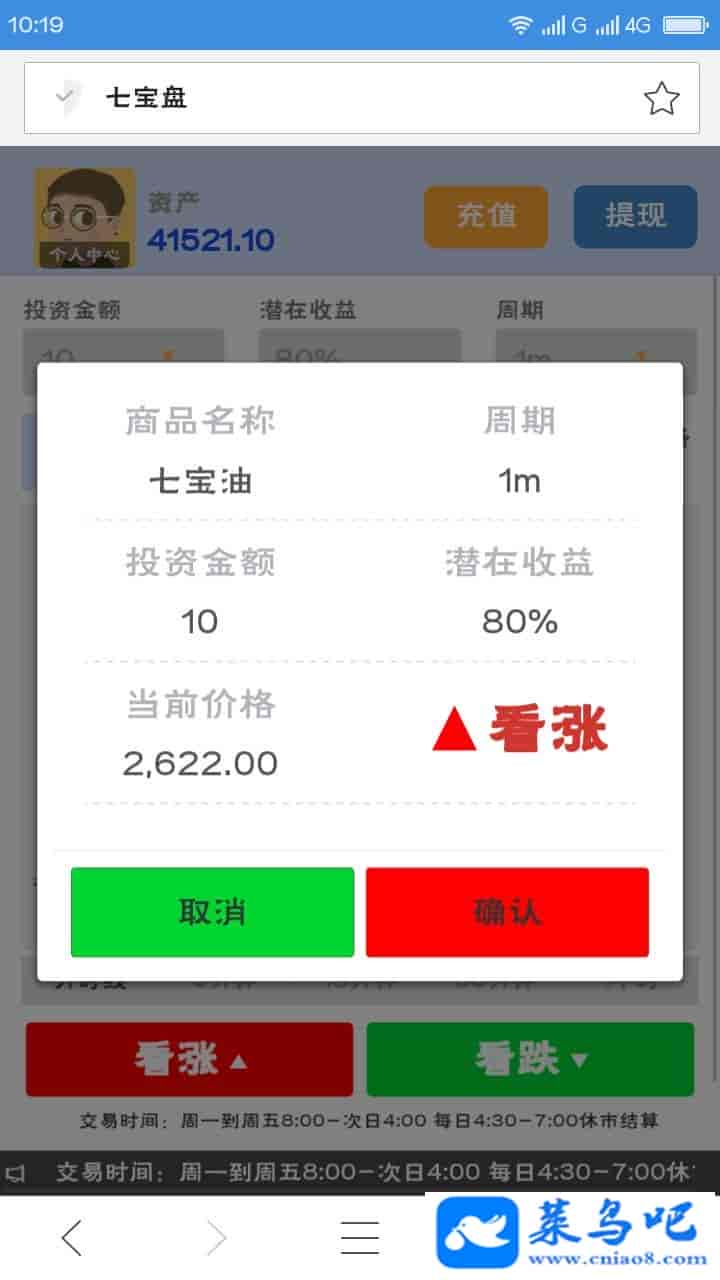This screenshot has height=1280, width=720.
Task: Open the browser menu
Action: (x=360, y=1238)
